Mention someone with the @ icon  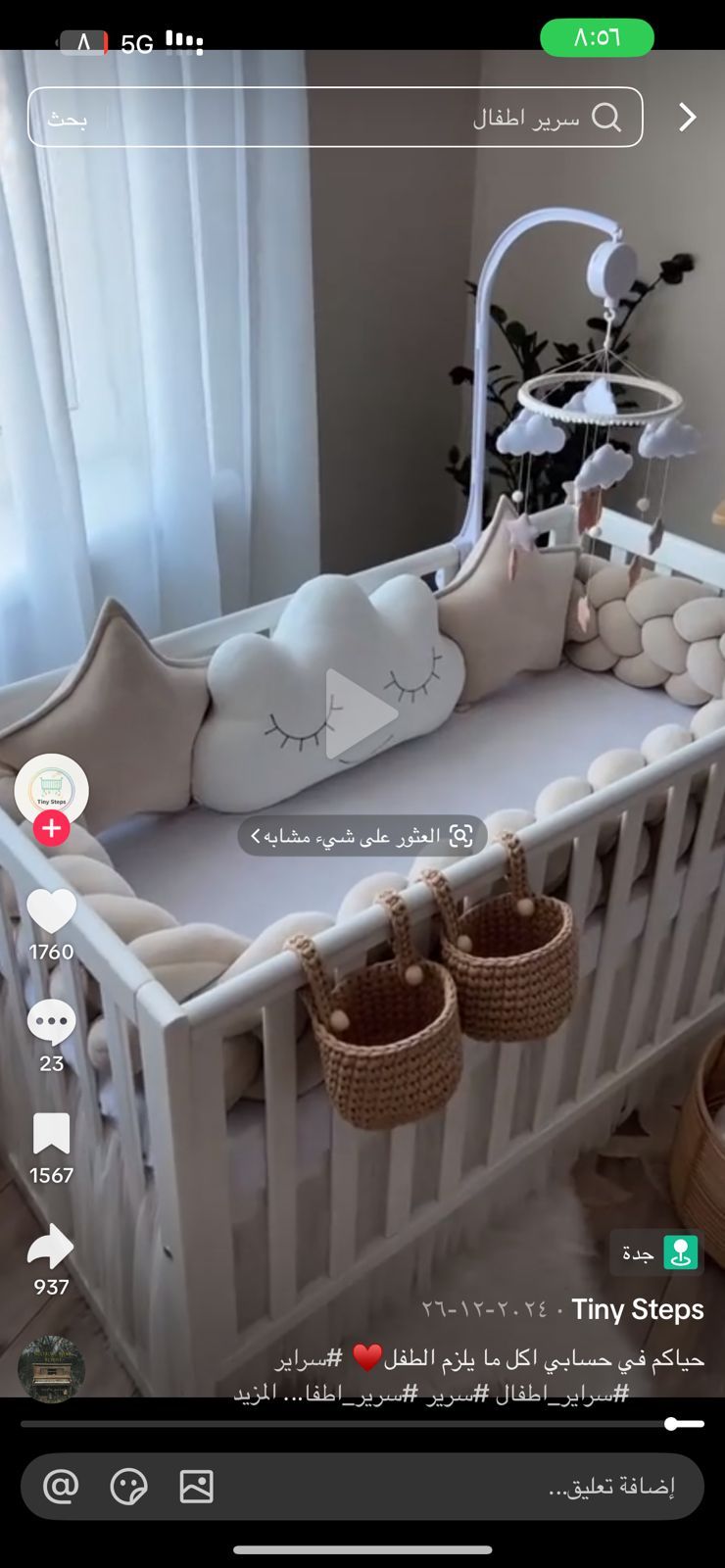tap(61, 1487)
